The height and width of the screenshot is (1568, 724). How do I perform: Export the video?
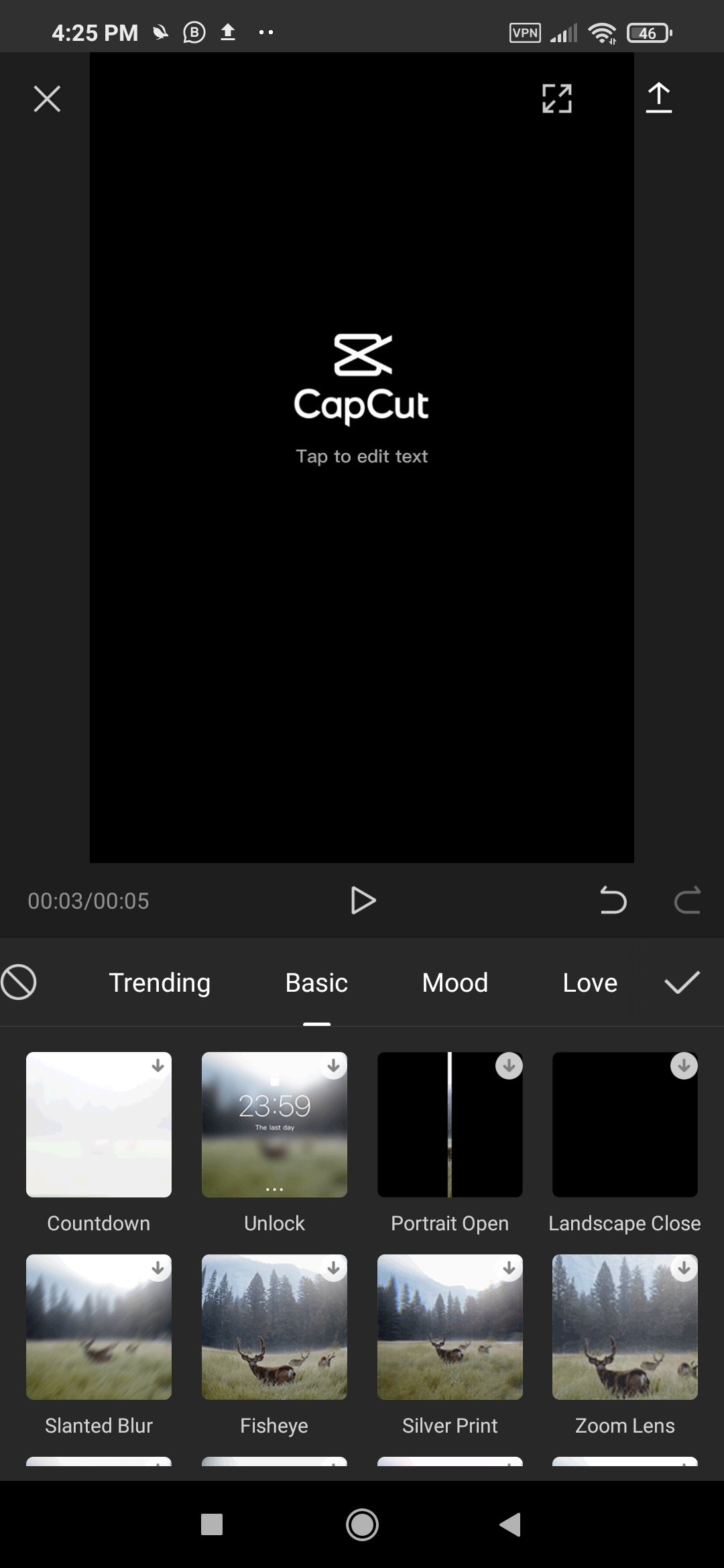coord(658,98)
